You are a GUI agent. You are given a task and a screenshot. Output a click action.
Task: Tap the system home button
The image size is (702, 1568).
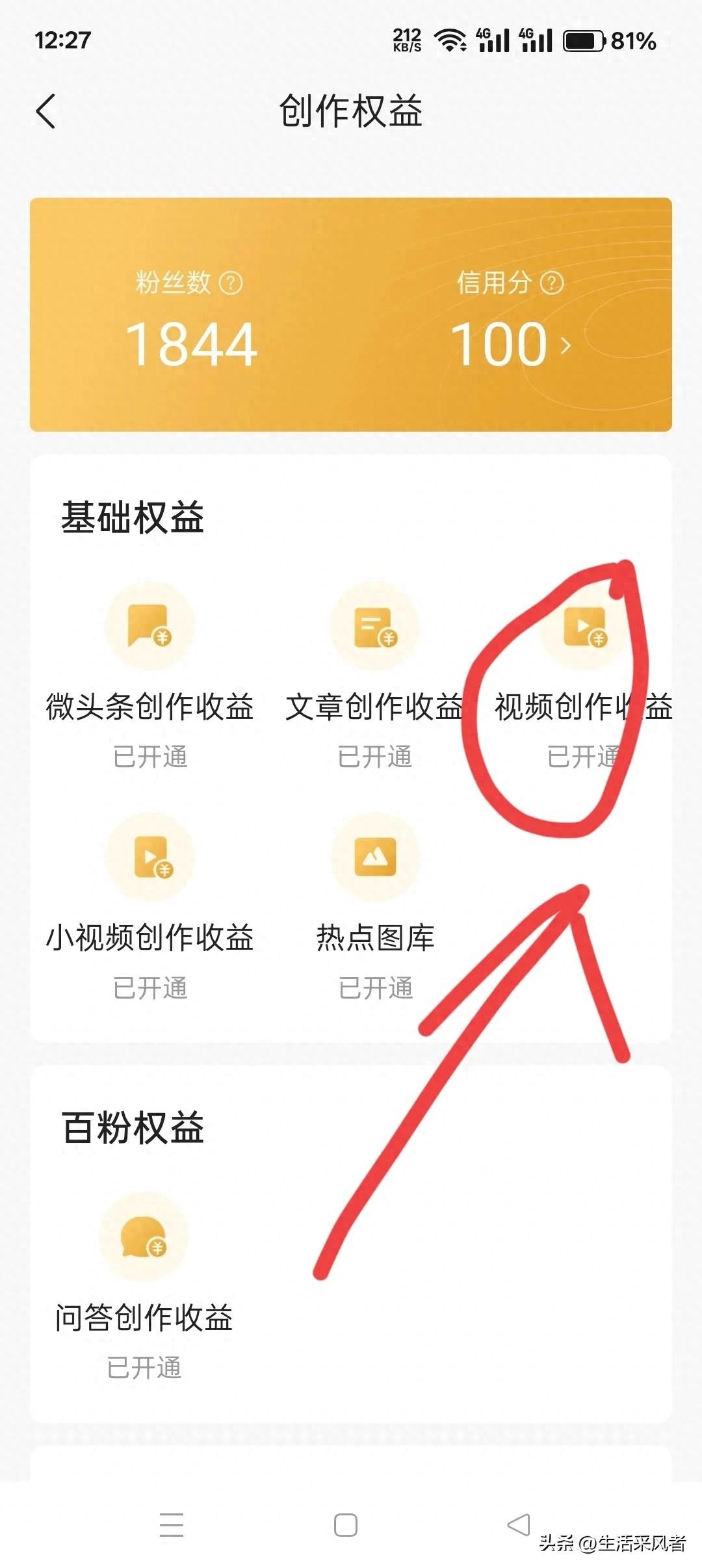click(345, 1524)
